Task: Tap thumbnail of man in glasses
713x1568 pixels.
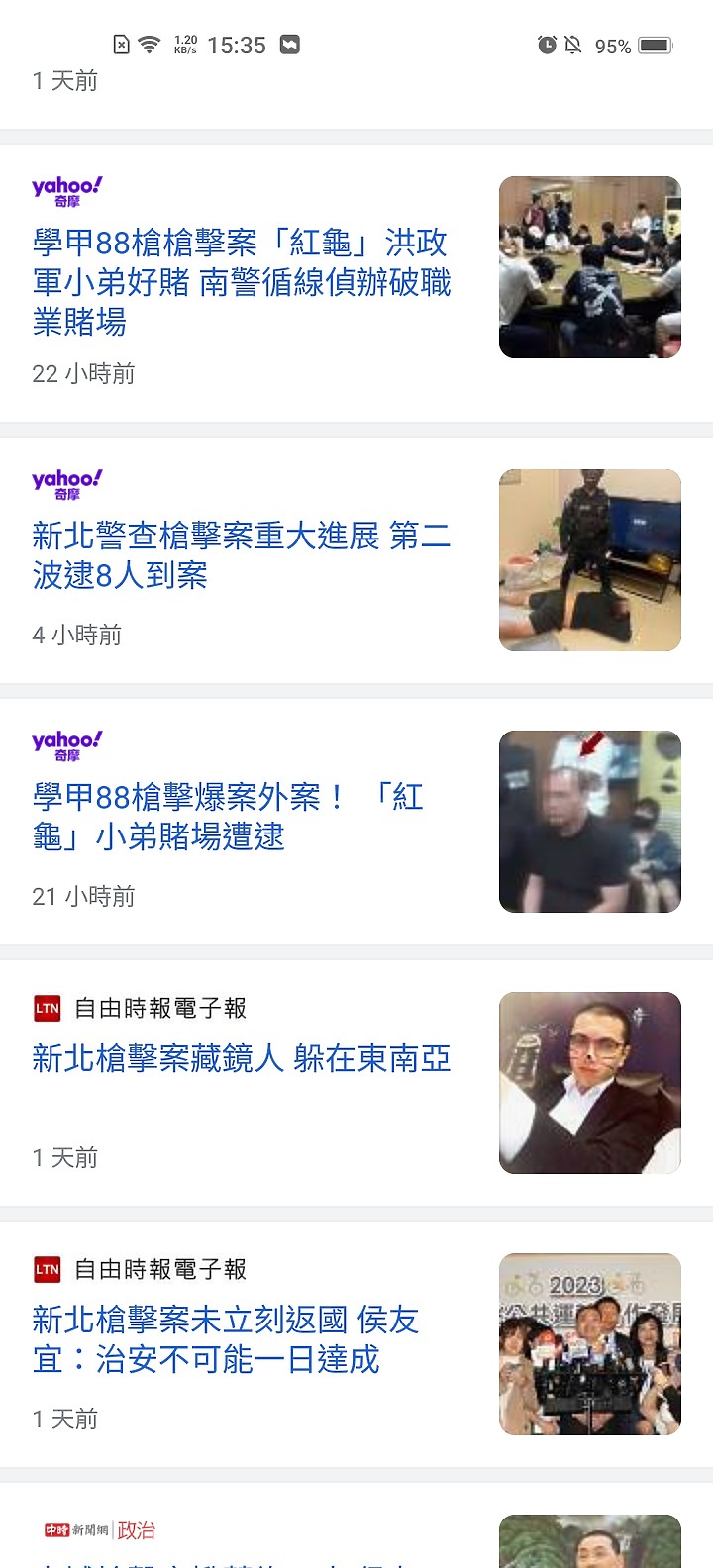Action: click(x=590, y=1083)
